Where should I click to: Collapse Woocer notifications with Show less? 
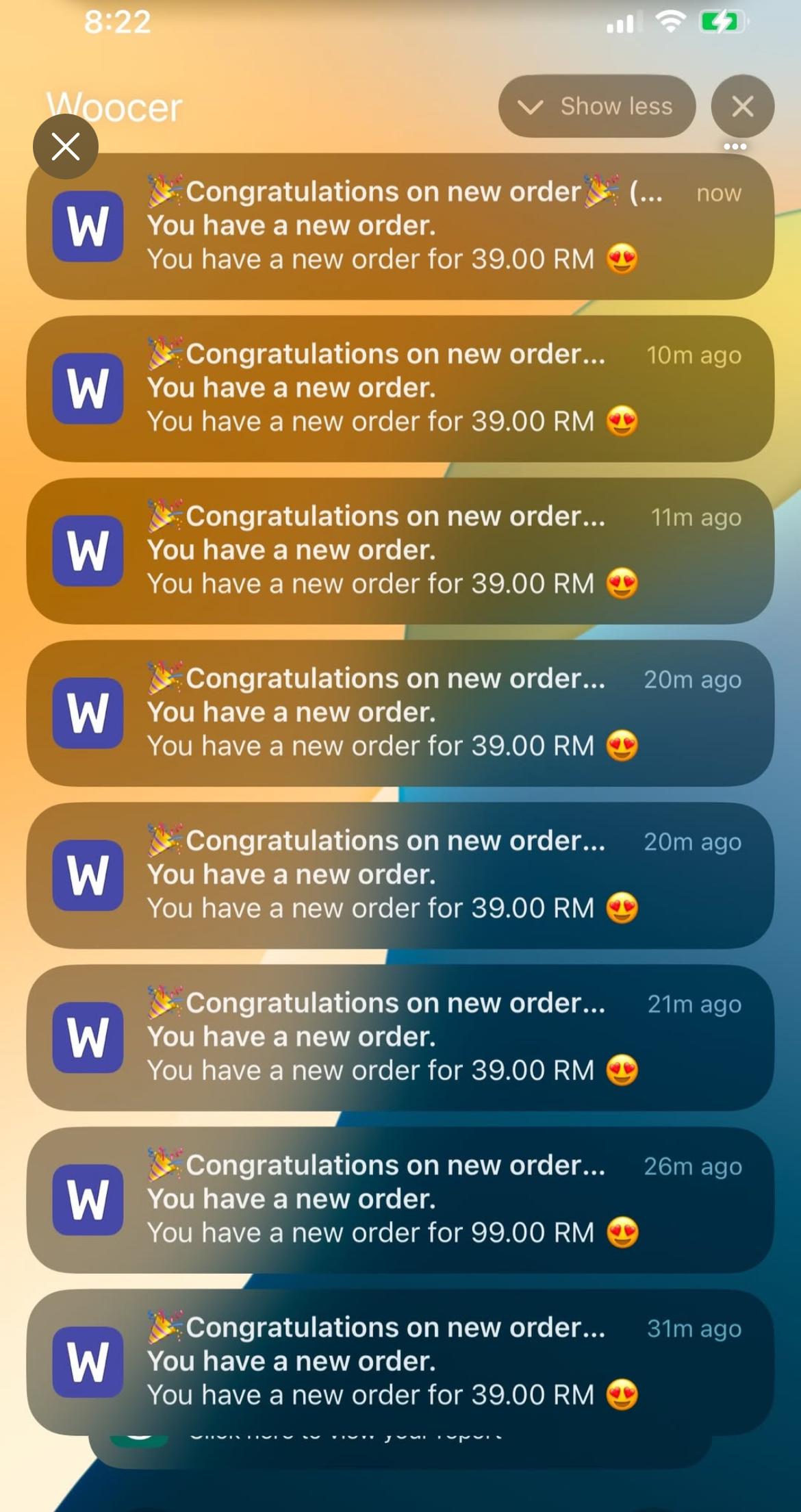[x=596, y=106]
